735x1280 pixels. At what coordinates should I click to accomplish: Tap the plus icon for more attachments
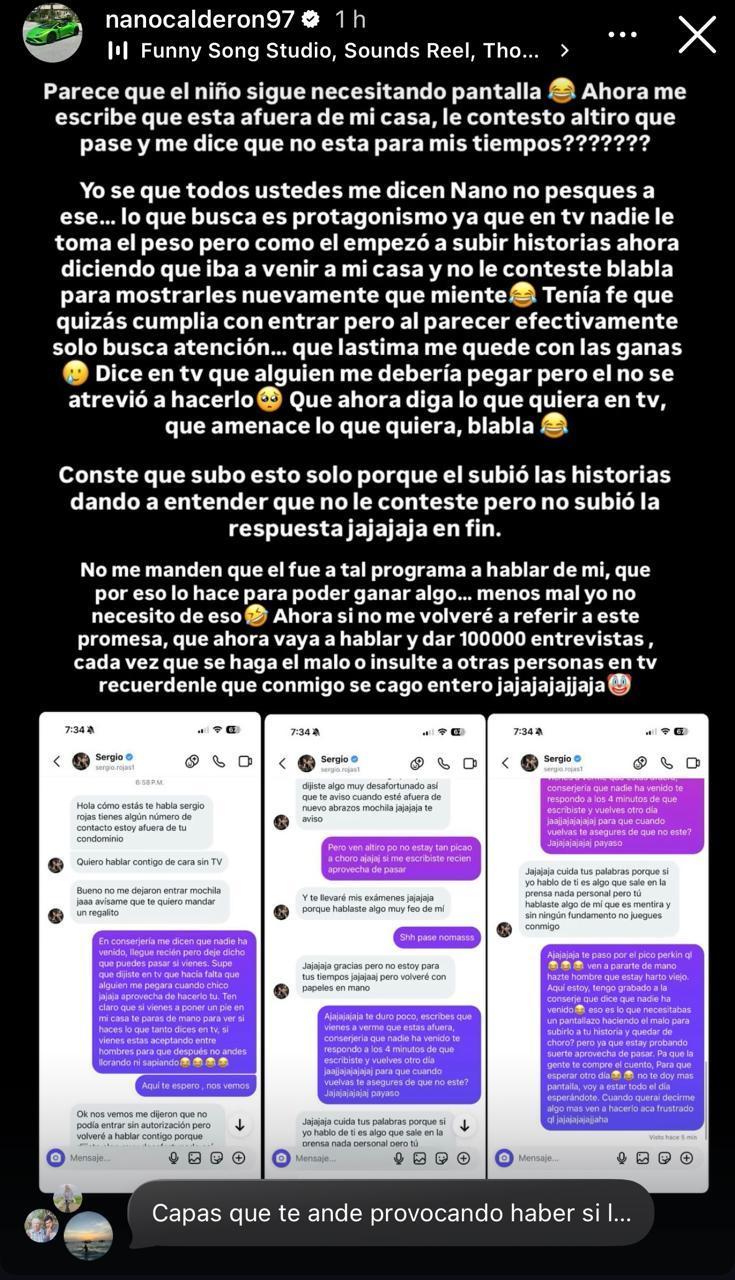pos(238,1157)
